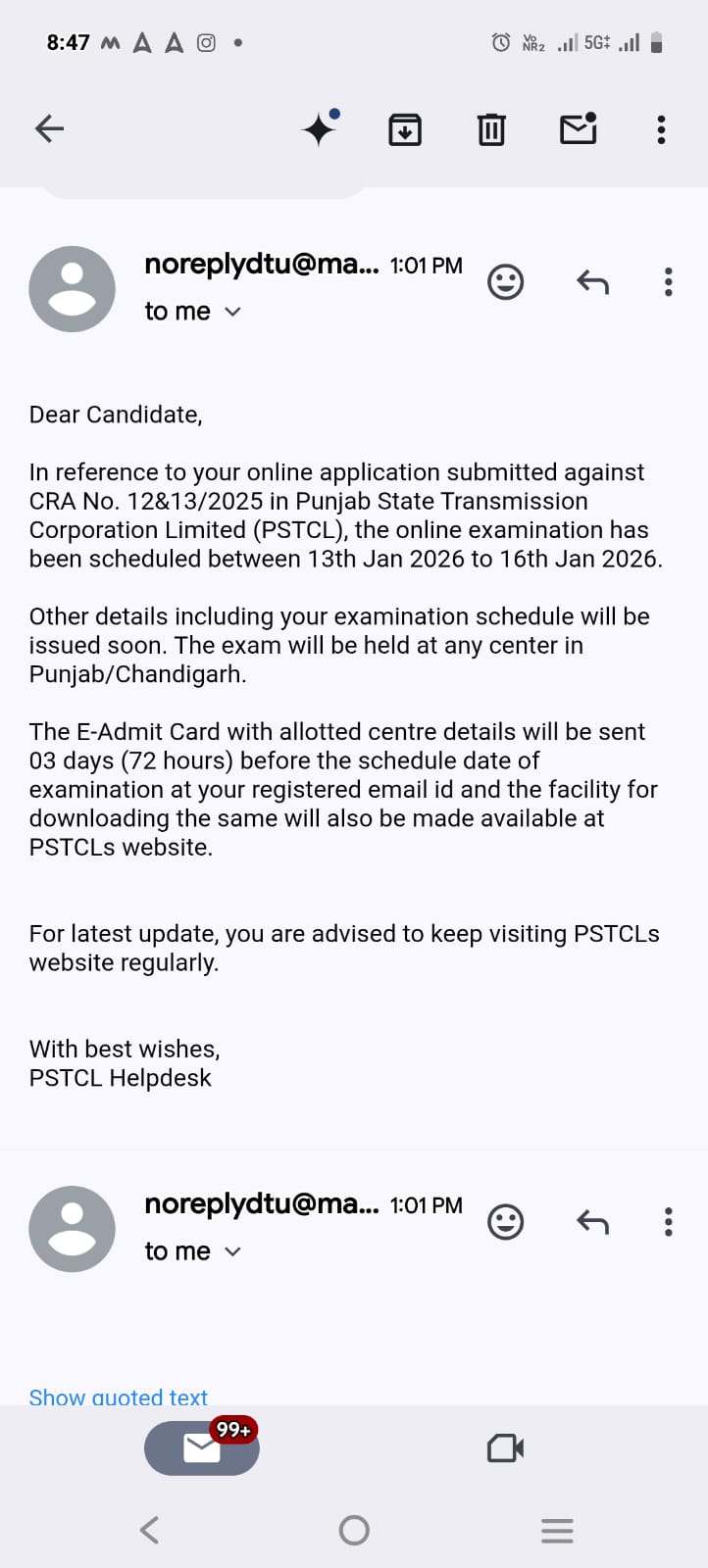The width and height of the screenshot is (708, 1568).
Task: Show quoted text in the second message
Action: point(118,1396)
